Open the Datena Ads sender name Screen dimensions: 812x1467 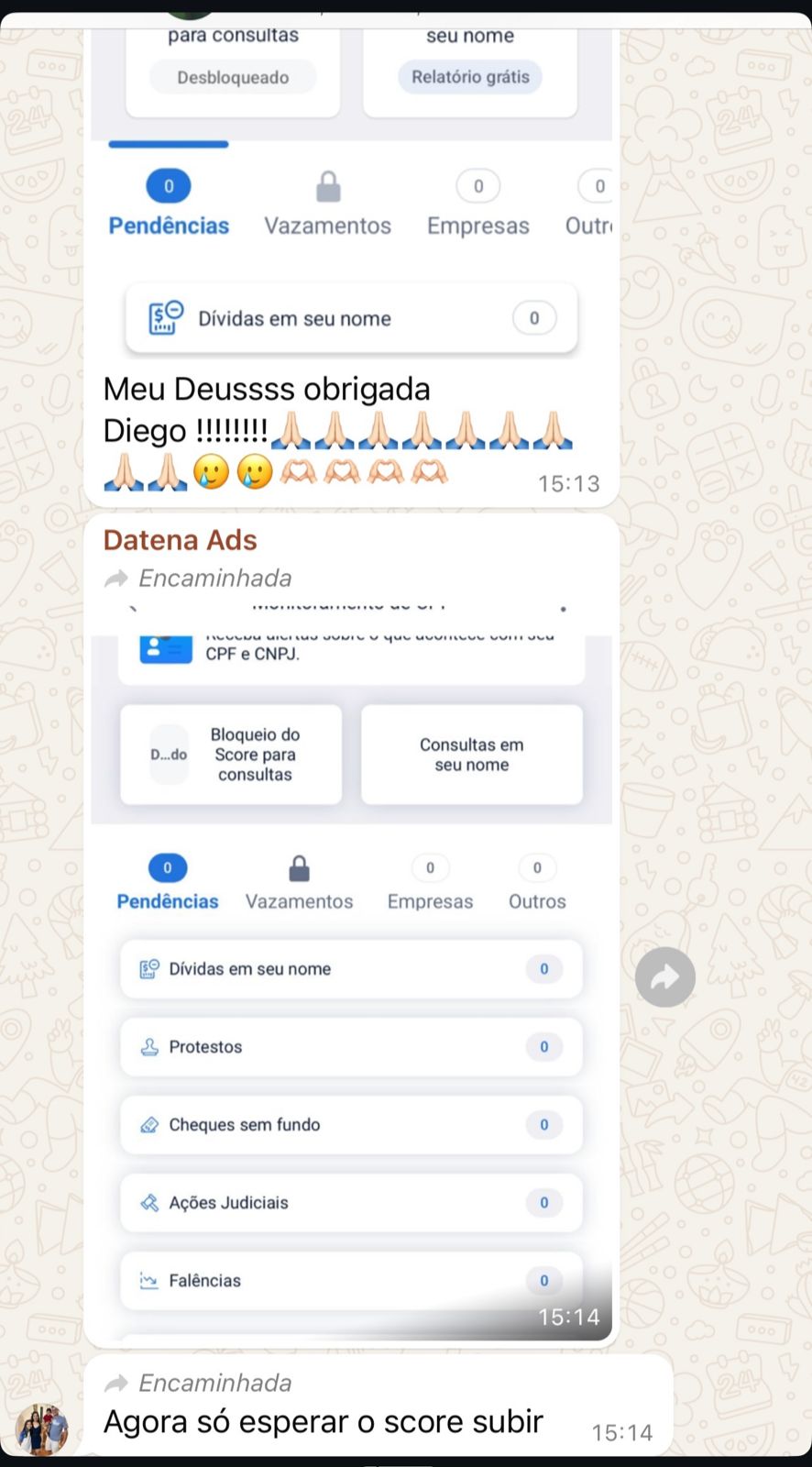coord(180,540)
